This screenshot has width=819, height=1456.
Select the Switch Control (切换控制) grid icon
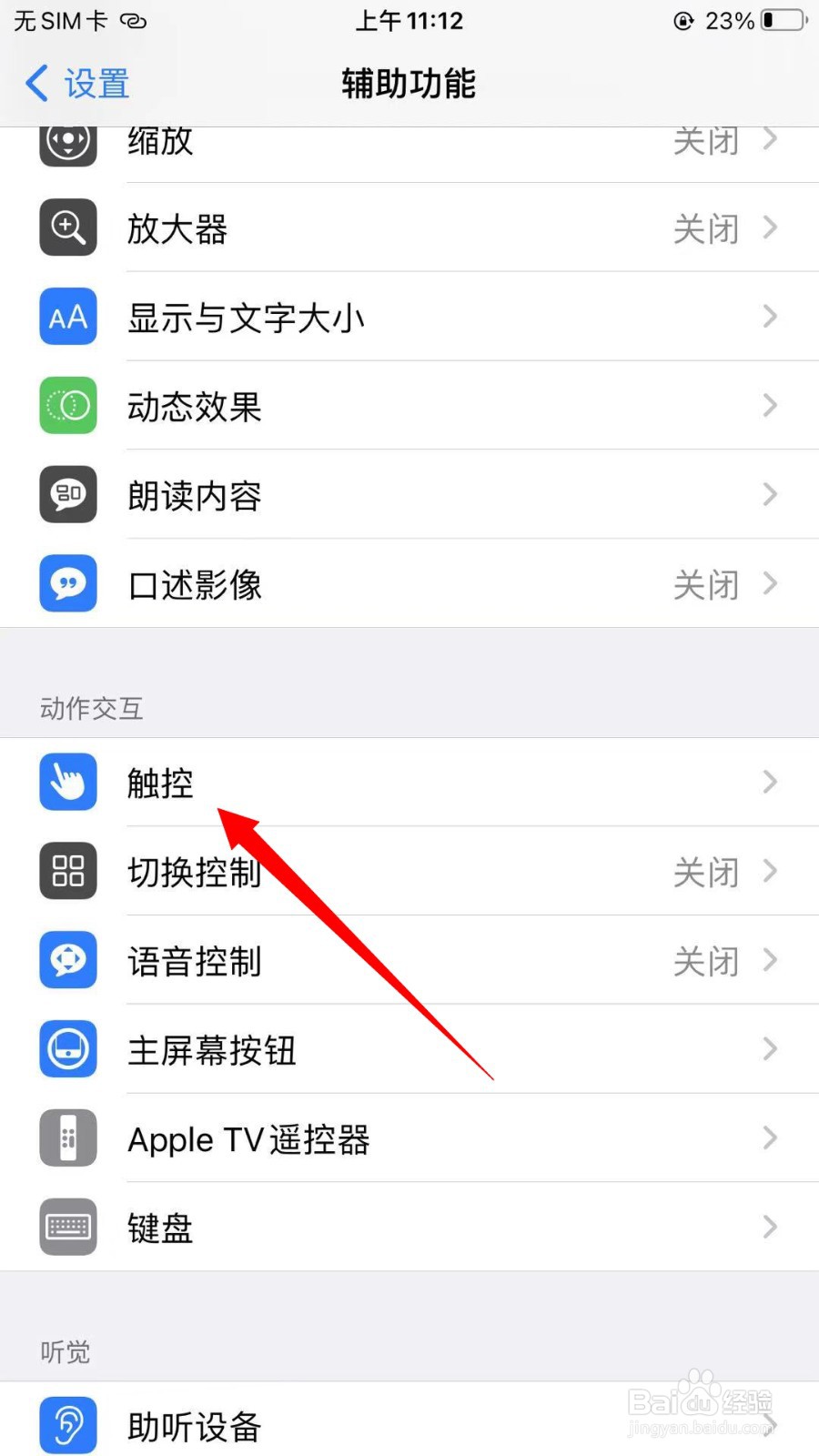point(67,871)
